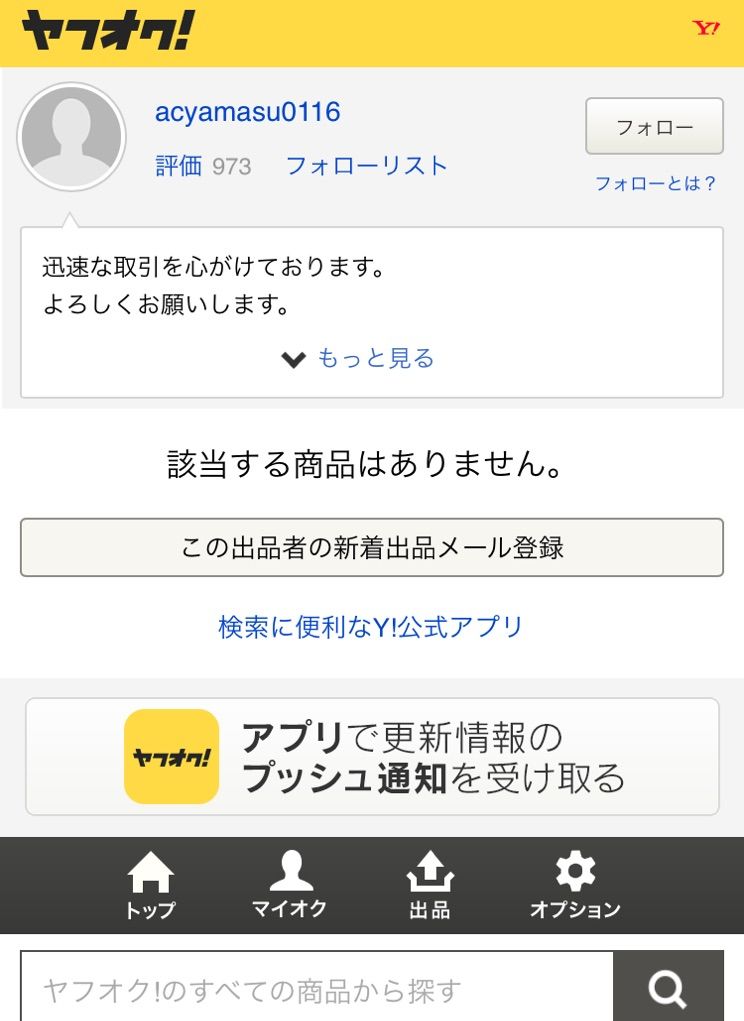The height and width of the screenshot is (1021, 744).
Task: Open the フォローとは？ help link
Action: 656,184
